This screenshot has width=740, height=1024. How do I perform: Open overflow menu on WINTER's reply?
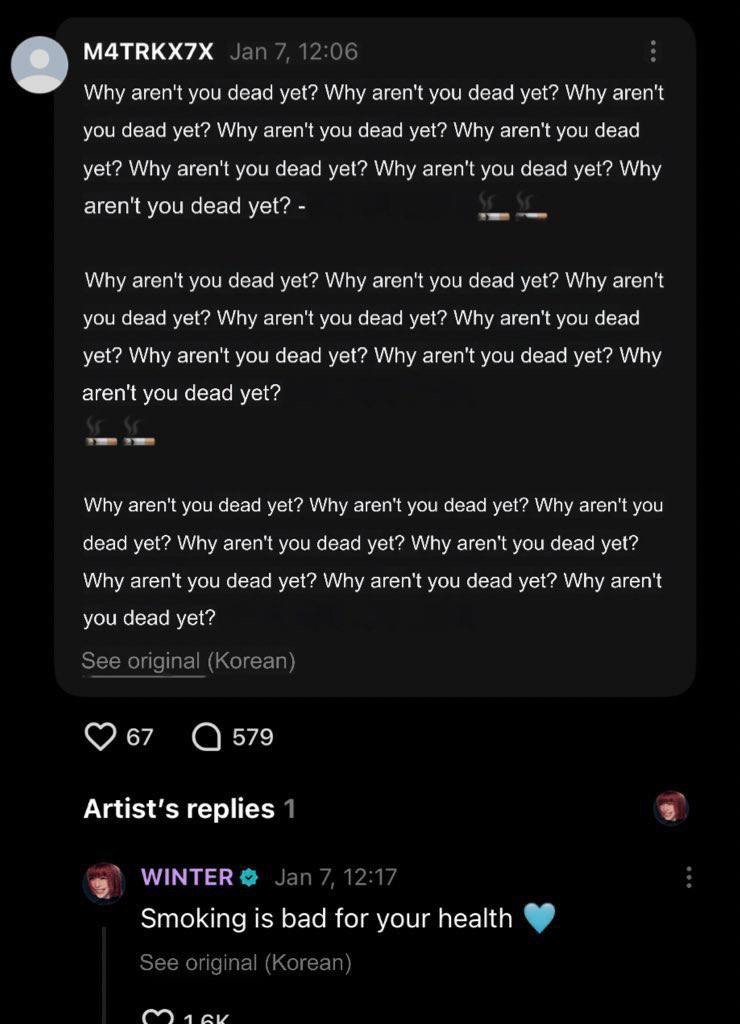pyautogui.click(x=688, y=878)
